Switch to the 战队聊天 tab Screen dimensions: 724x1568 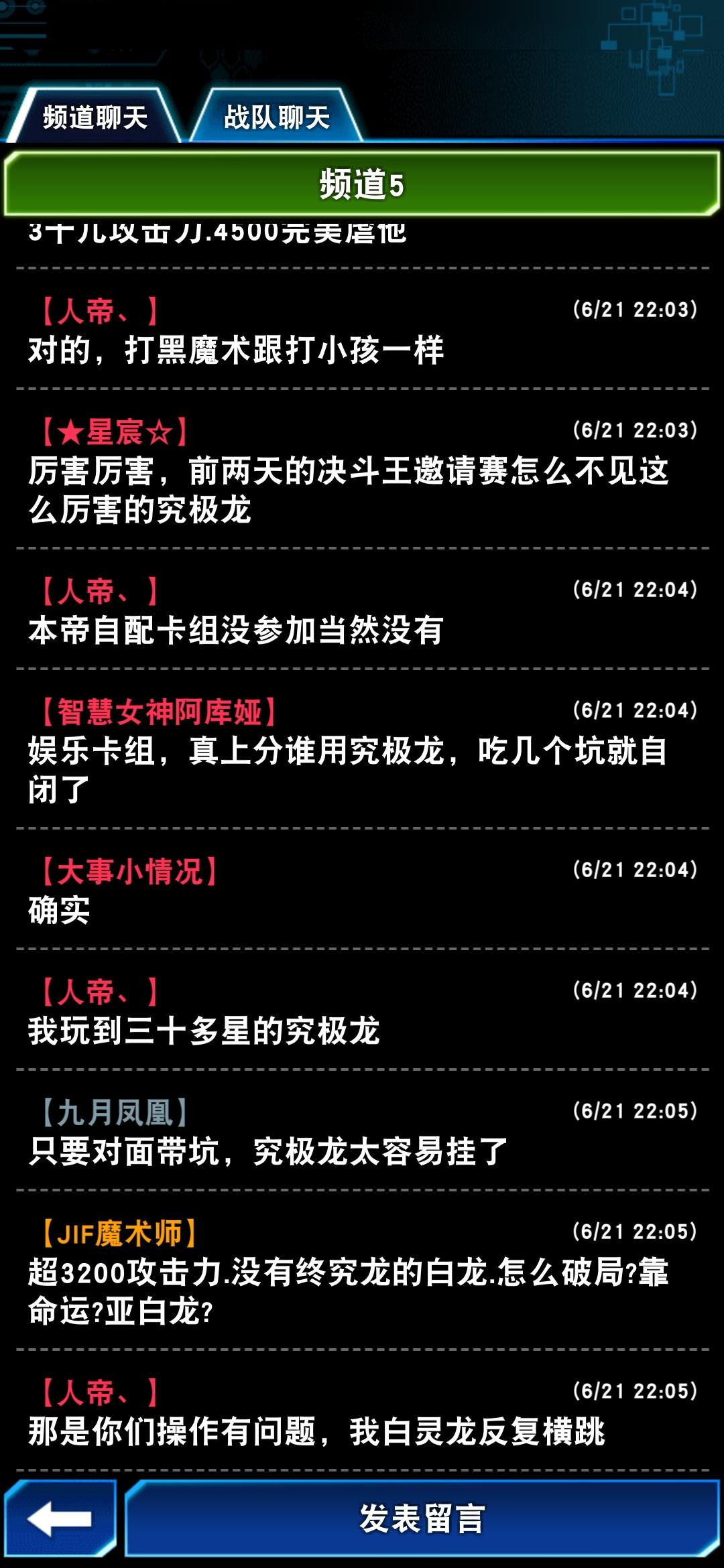(x=276, y=117)
